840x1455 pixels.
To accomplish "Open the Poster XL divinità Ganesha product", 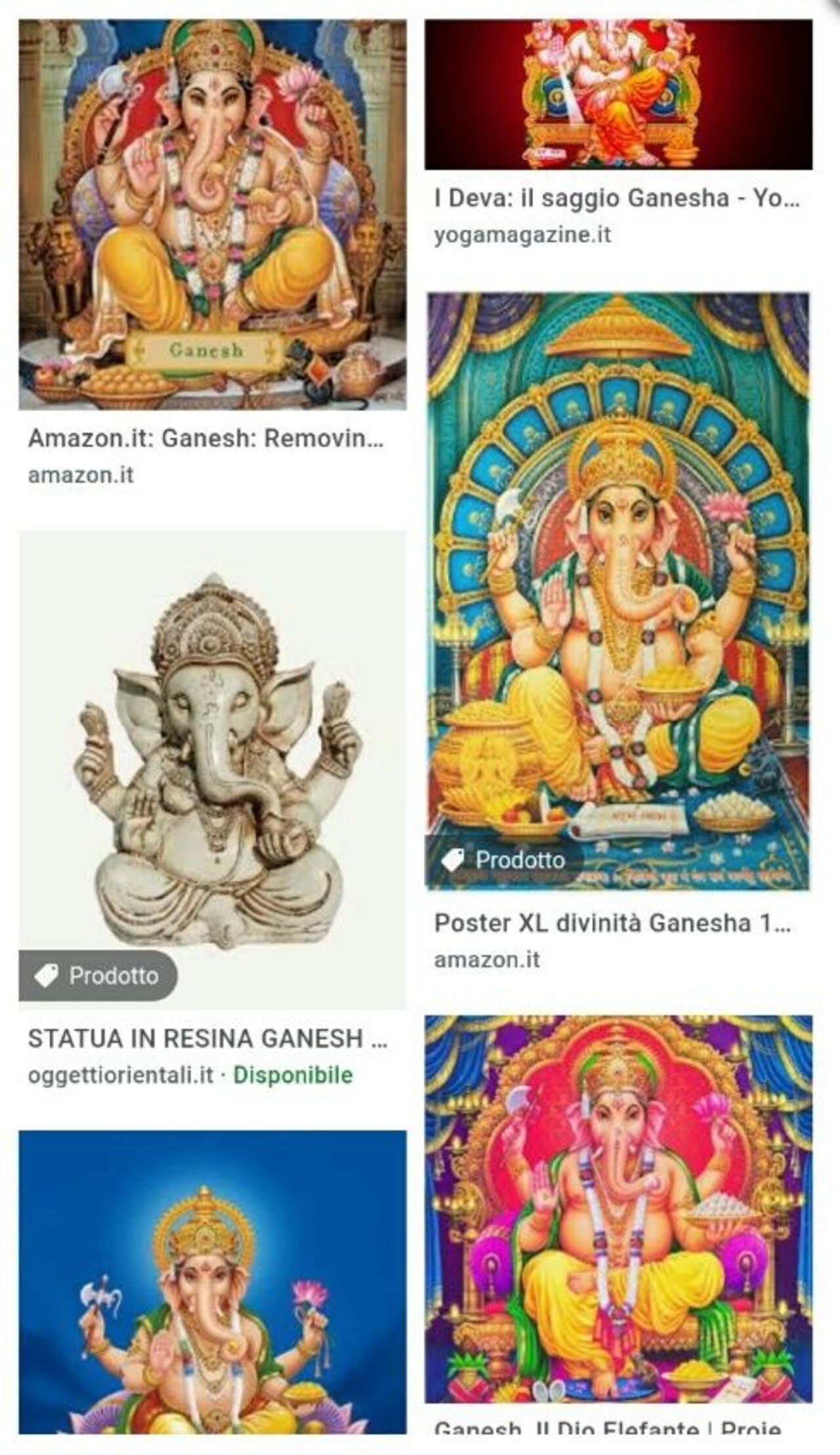I will (x=618, y=591).
